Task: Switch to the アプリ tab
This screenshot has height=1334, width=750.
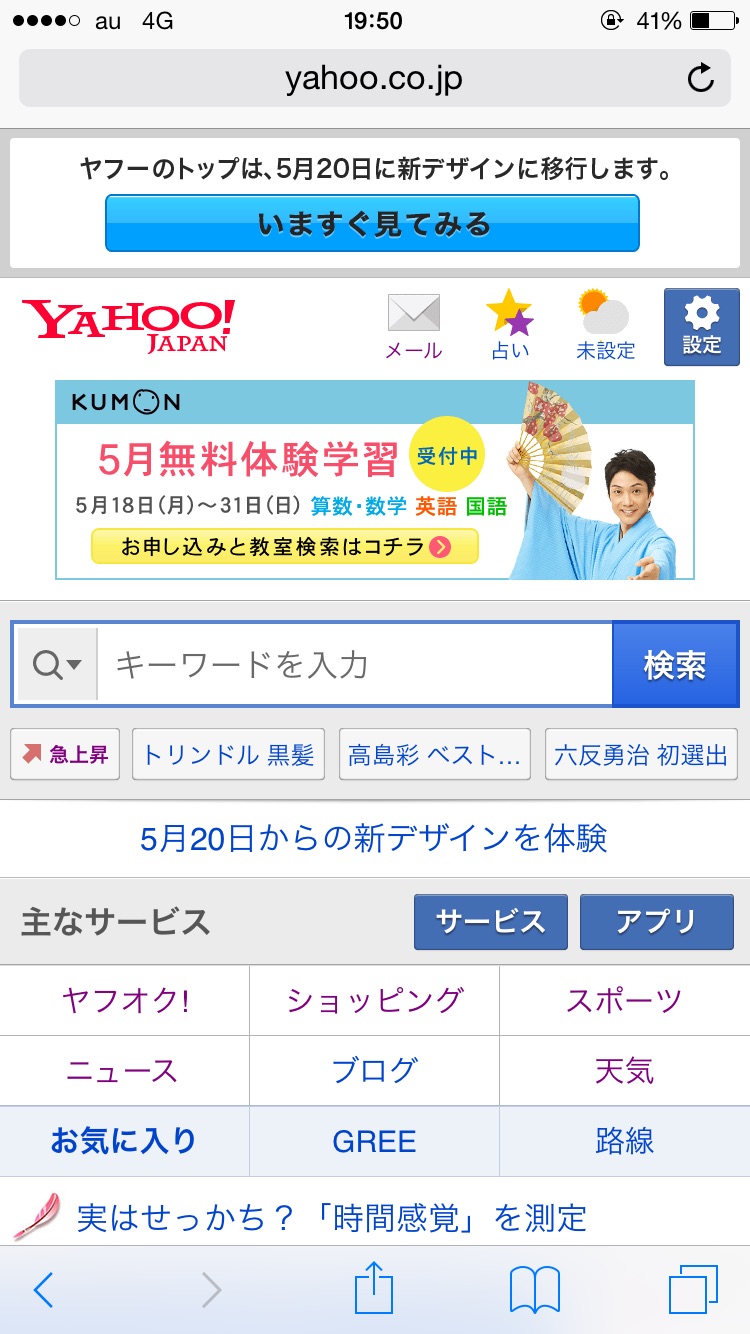Action: 656,922
